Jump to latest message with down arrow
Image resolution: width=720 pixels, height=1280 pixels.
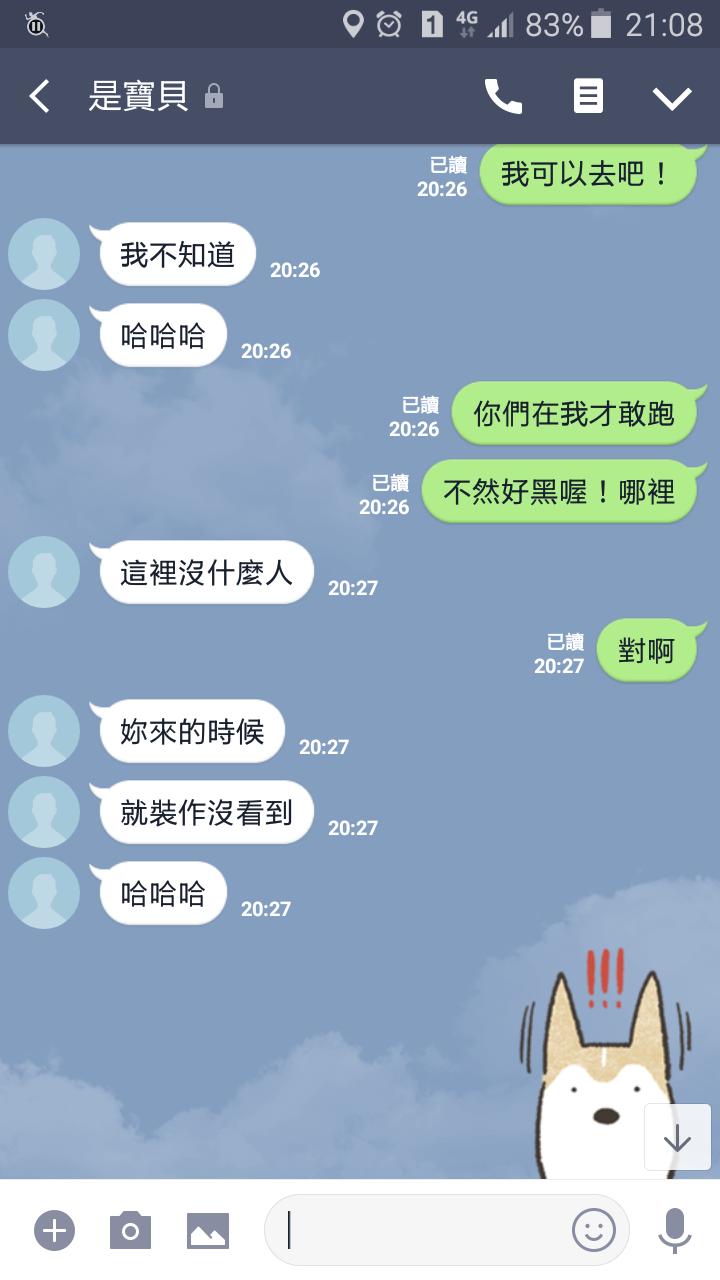coord(677,1138)
